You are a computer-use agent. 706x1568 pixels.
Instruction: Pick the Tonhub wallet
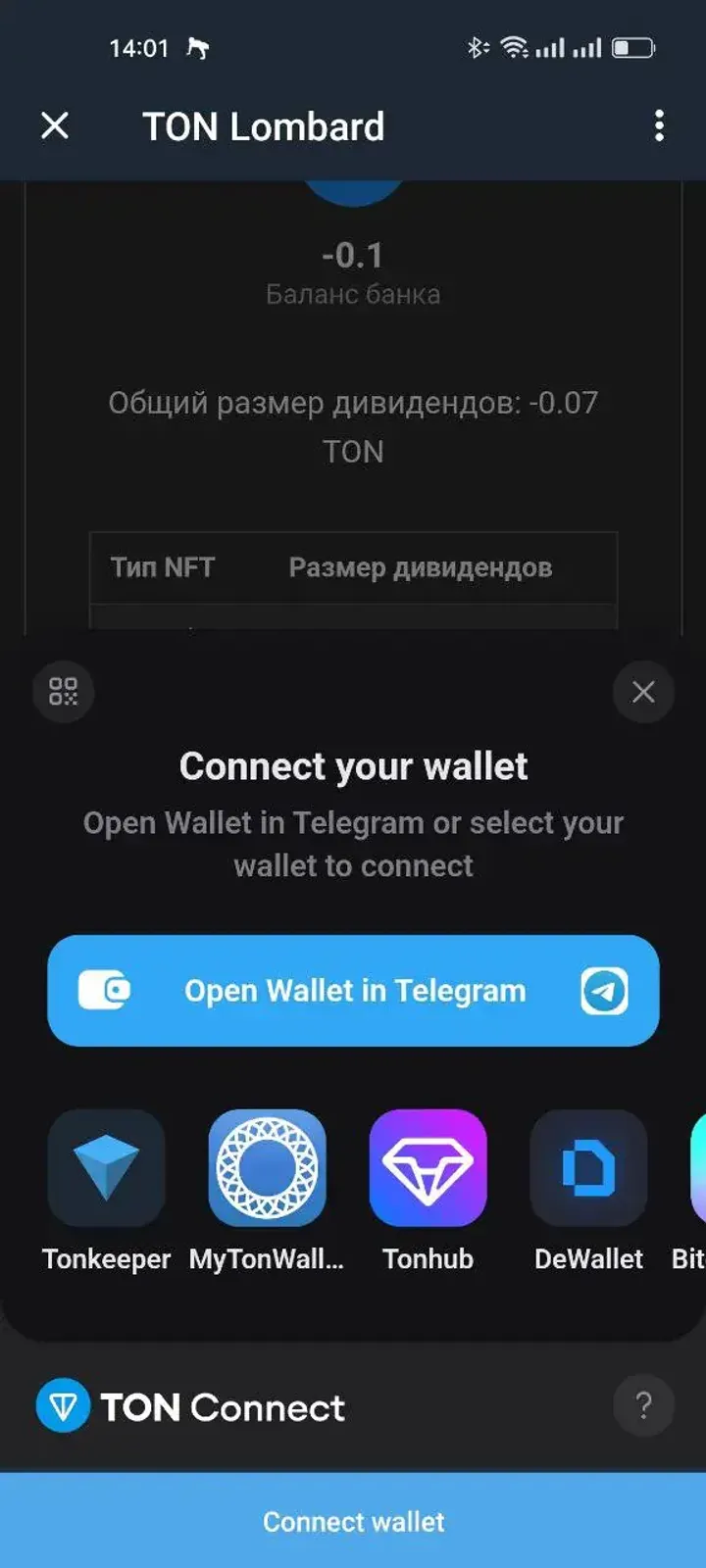(428, 1168)
